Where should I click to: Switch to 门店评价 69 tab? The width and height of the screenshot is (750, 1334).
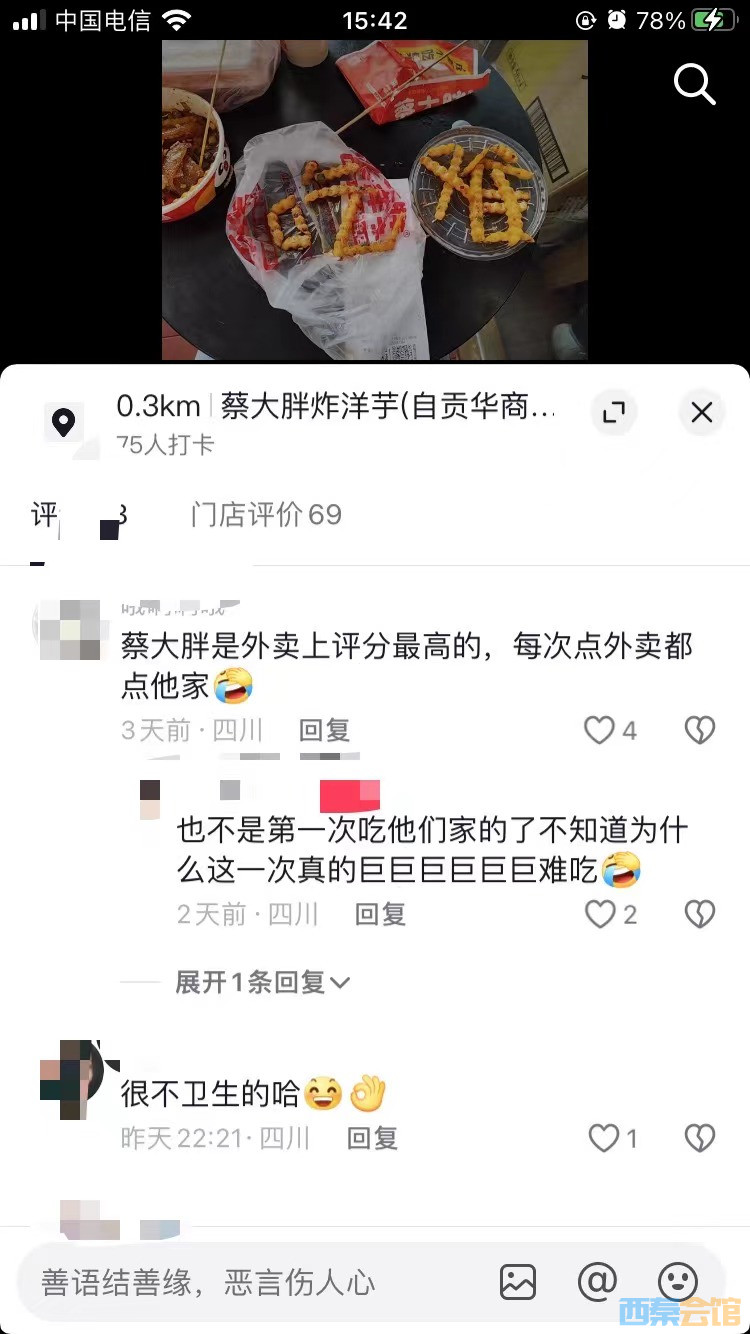click(x=266, y=515)
